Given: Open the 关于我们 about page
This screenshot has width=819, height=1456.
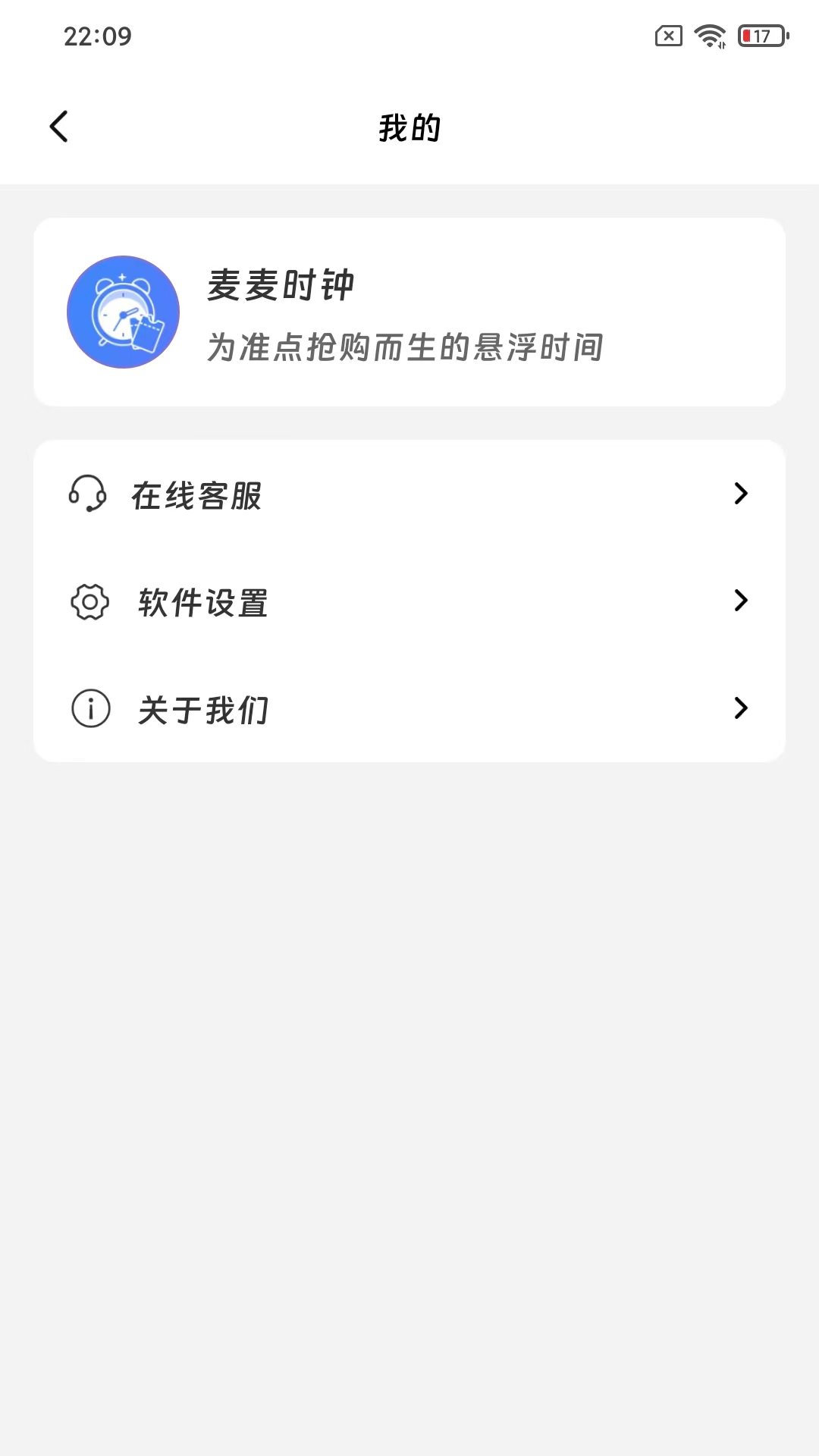Looking at the screenshot, I should pos(409,709).
